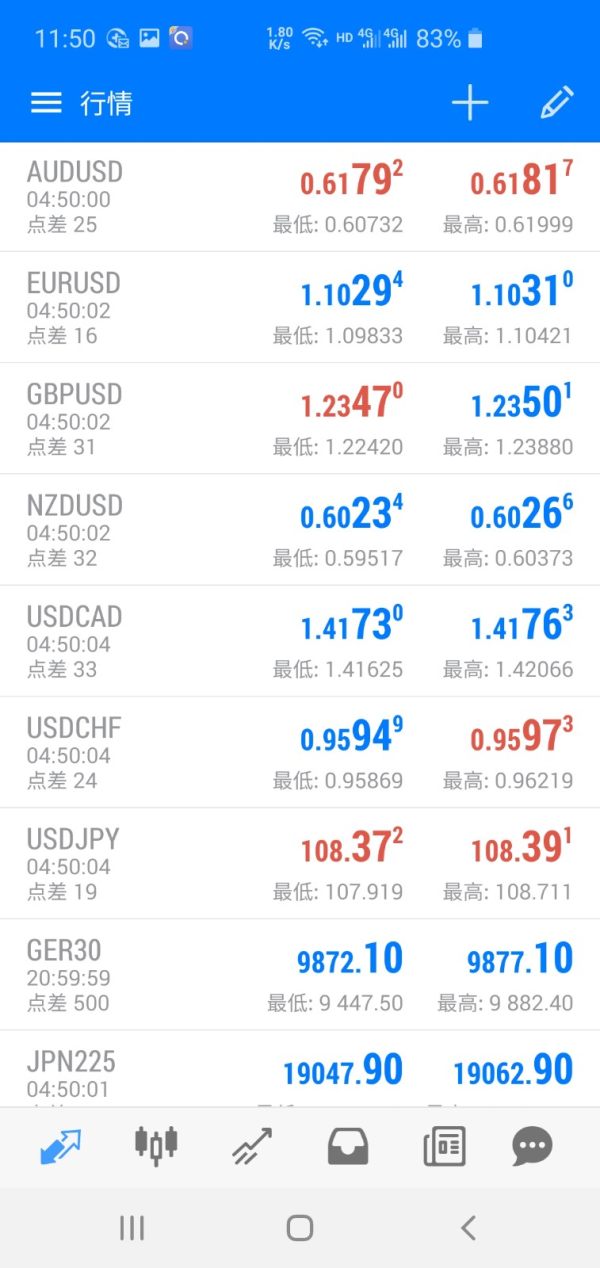Open the GBPUSD quote row
The image size is (600, 1268).
(300, 419)
